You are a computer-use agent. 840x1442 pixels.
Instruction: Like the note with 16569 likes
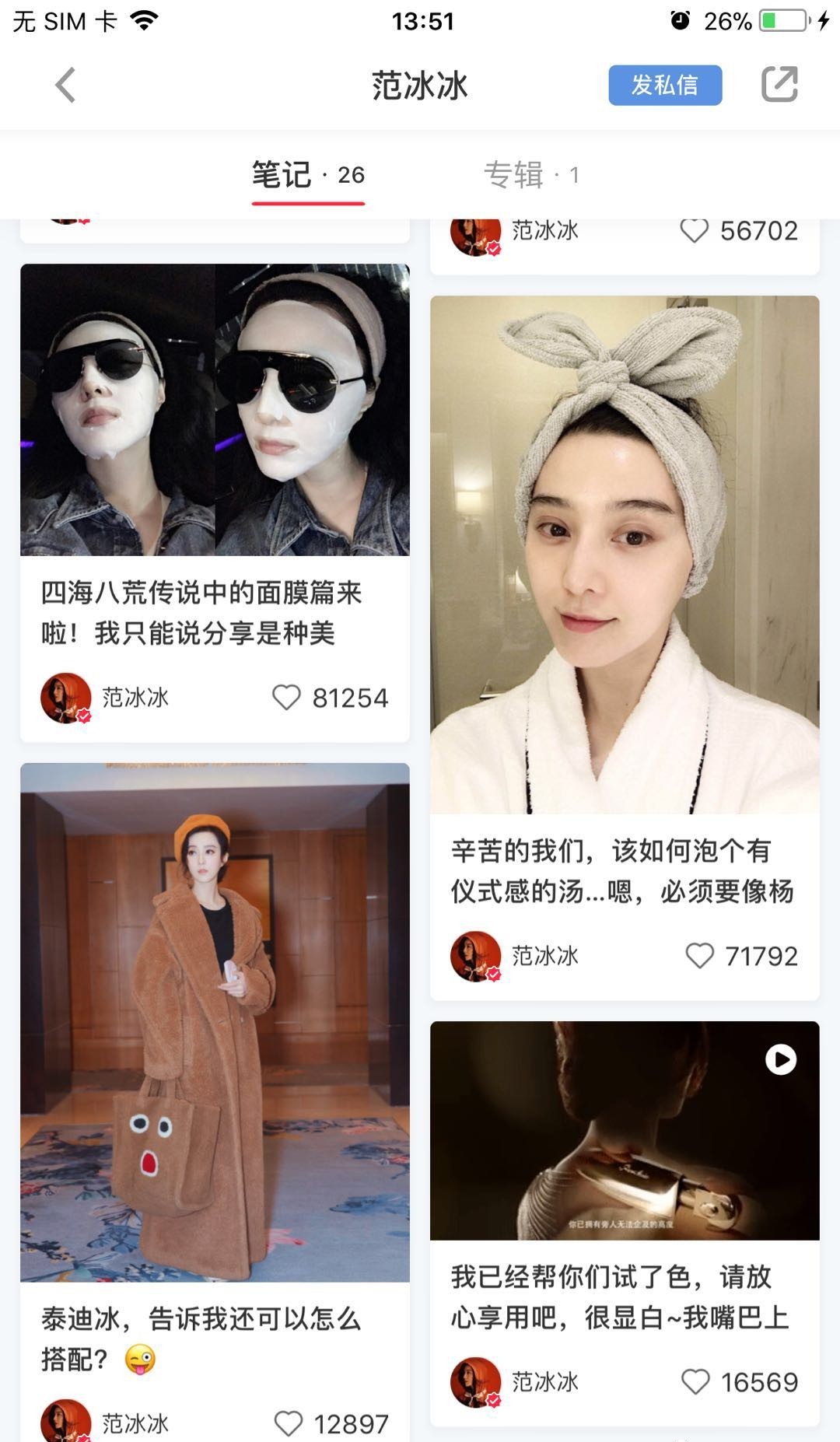click(x=695, y=1381)
